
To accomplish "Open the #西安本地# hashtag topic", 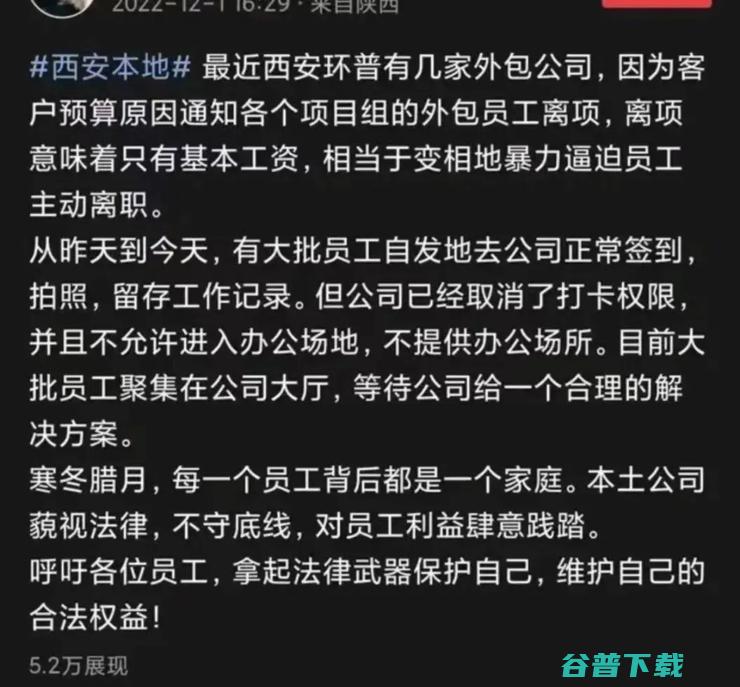I will click(111, 69).
